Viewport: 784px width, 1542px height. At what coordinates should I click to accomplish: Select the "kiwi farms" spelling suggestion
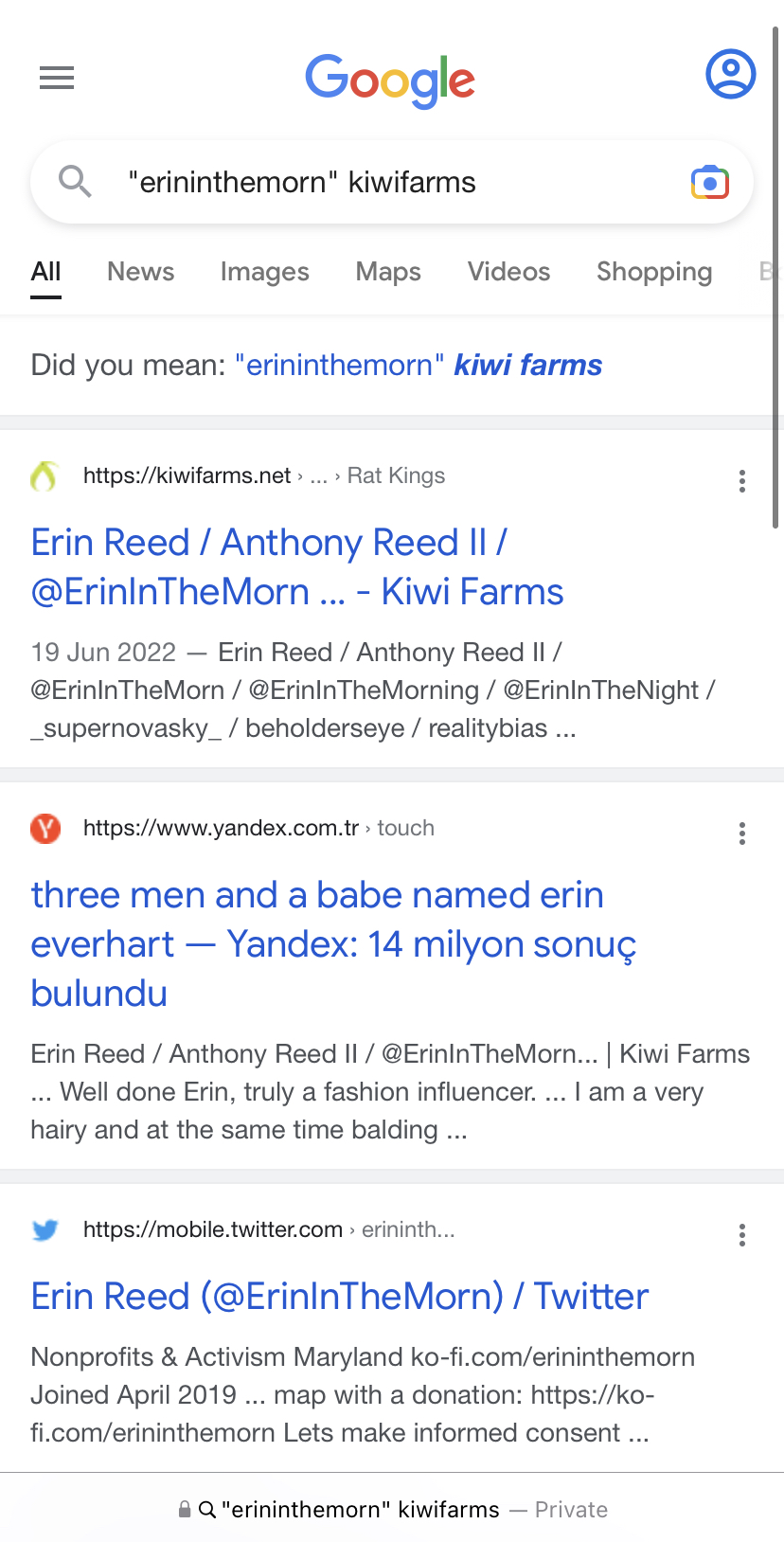click(419, 365)
